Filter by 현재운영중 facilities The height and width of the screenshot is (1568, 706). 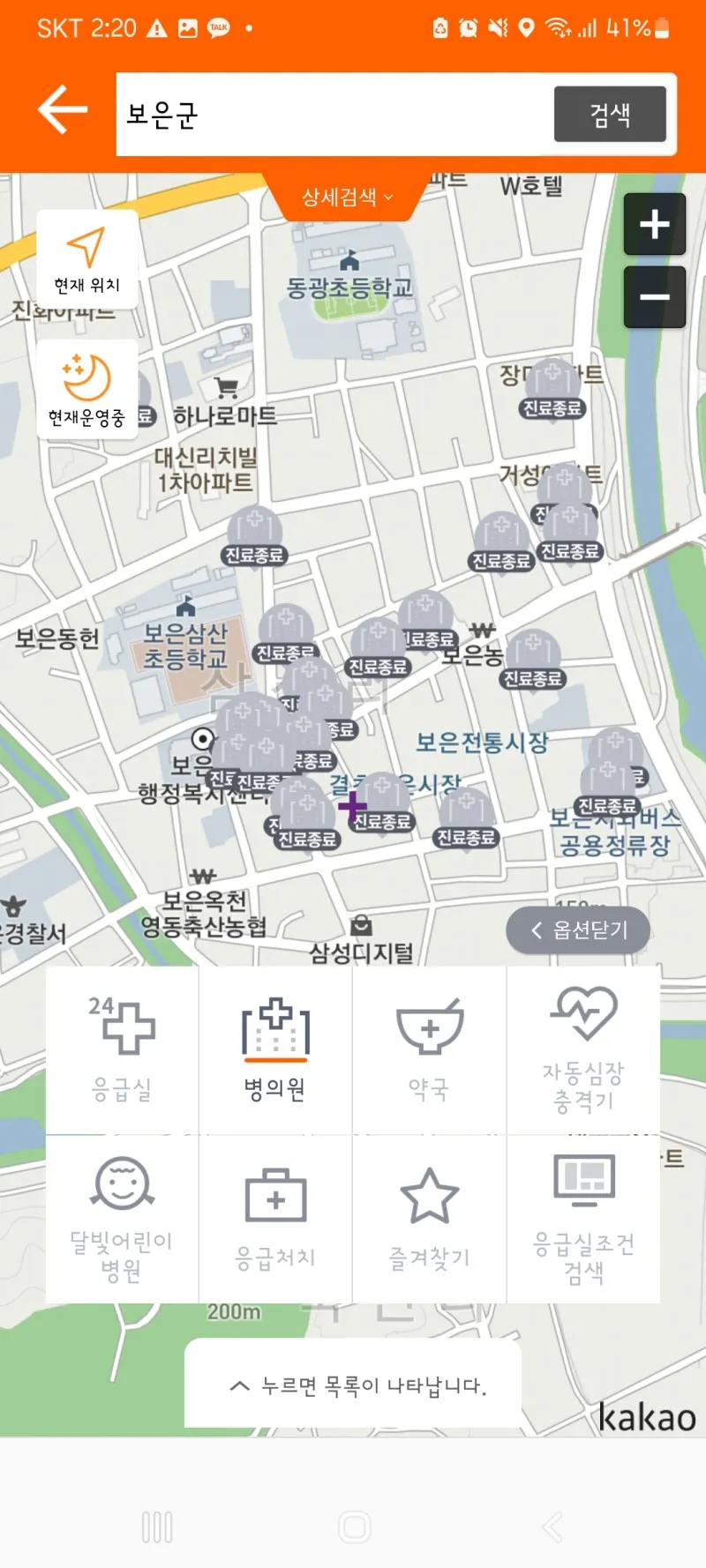click(x=86, y=390)
